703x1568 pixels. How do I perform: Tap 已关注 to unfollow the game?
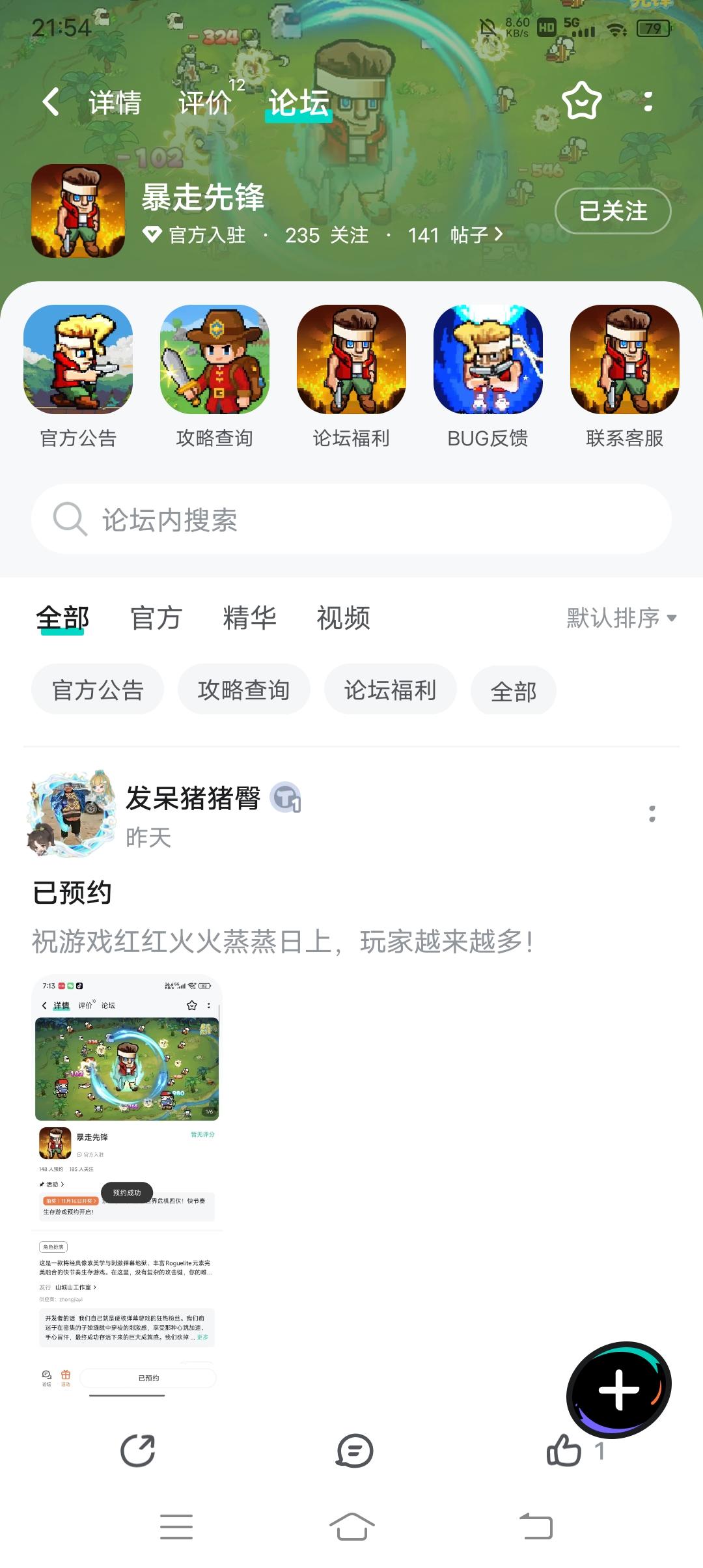pyautogui.click(x=613, y=212)
